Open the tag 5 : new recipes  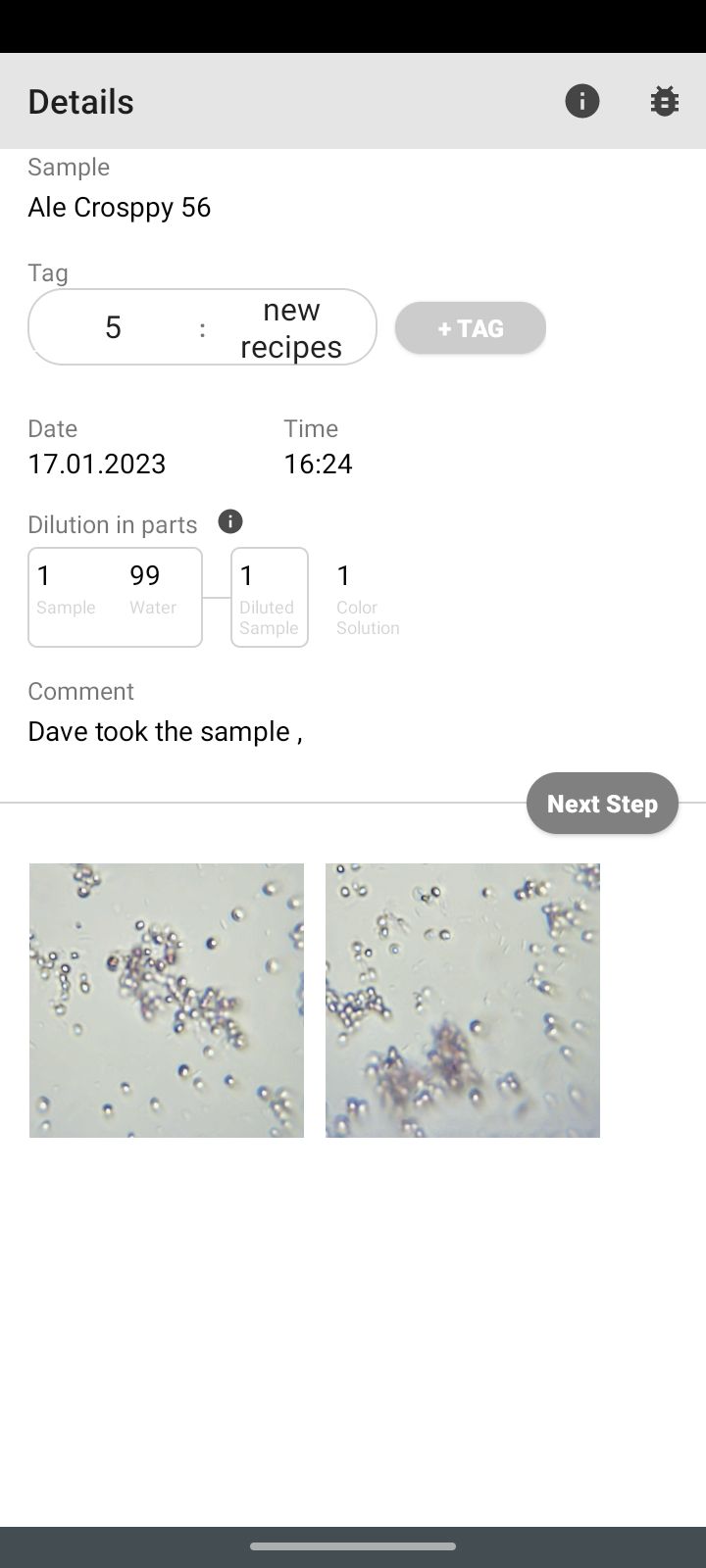click(202, 327)
